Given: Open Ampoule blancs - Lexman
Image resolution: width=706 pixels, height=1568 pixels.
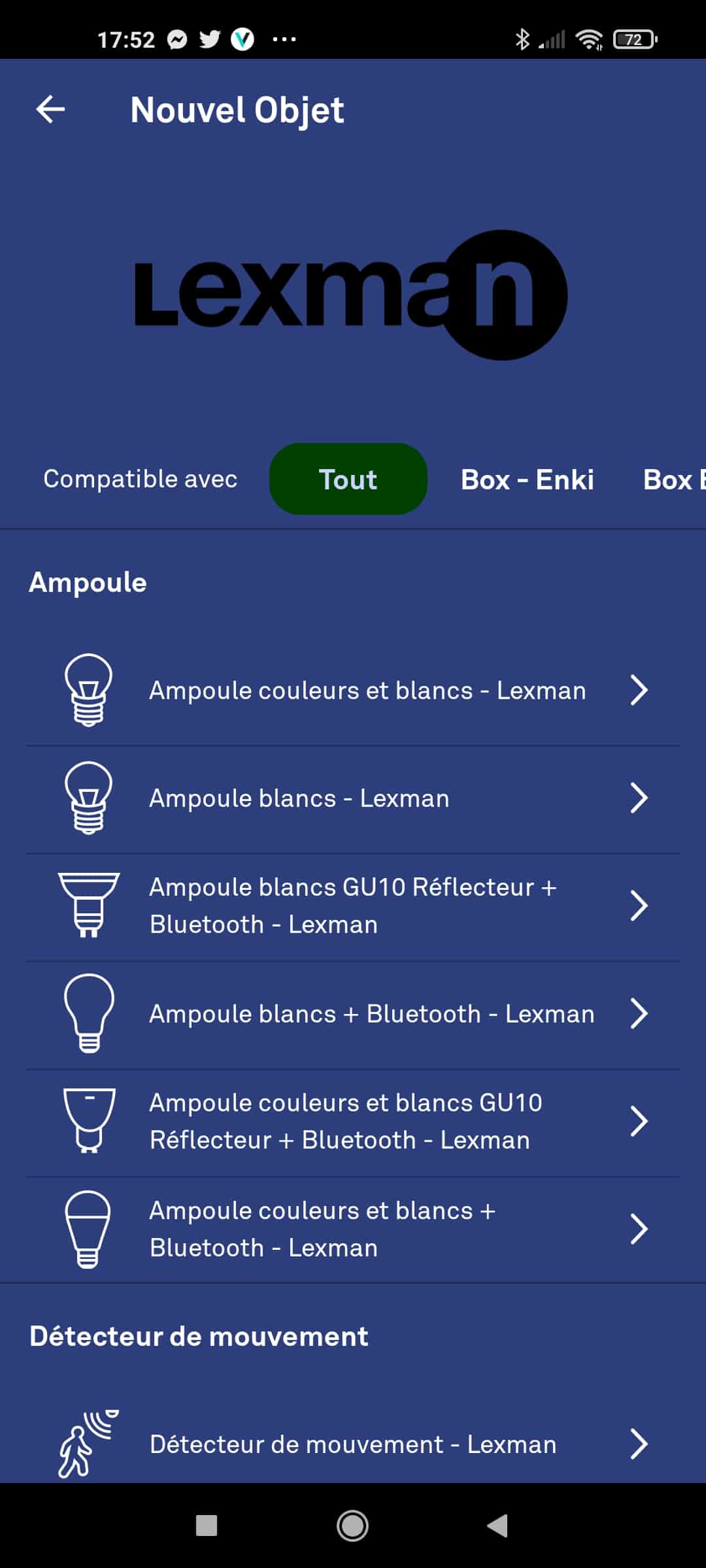Looking at the screenshot, I should tap(353, 799).
